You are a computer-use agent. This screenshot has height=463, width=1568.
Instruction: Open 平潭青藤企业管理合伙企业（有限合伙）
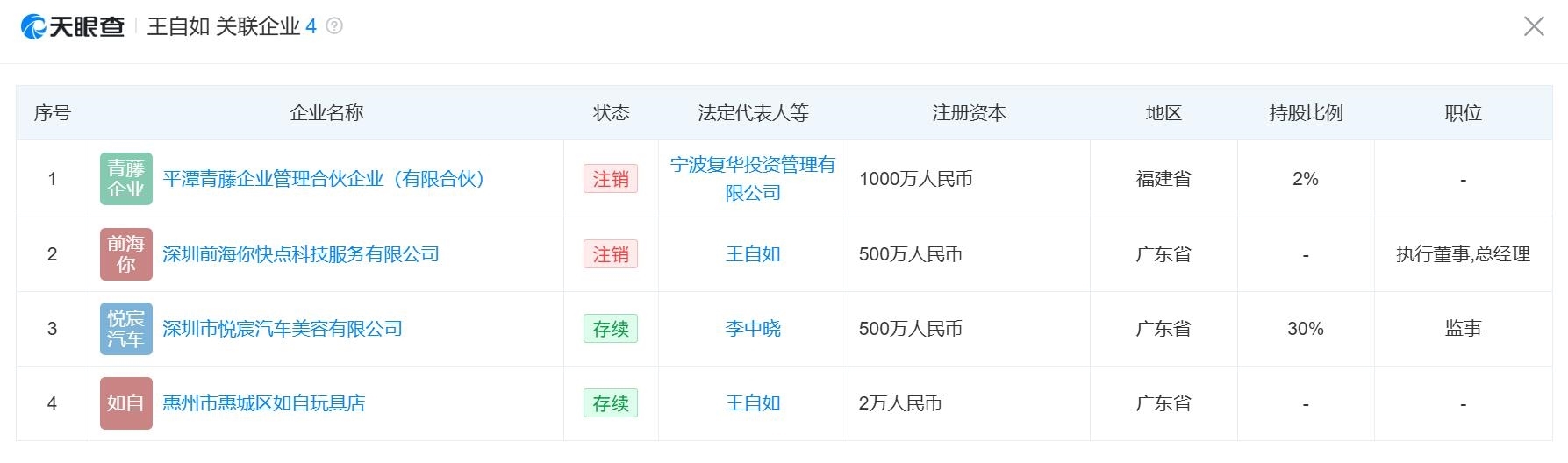coord(324,179)
